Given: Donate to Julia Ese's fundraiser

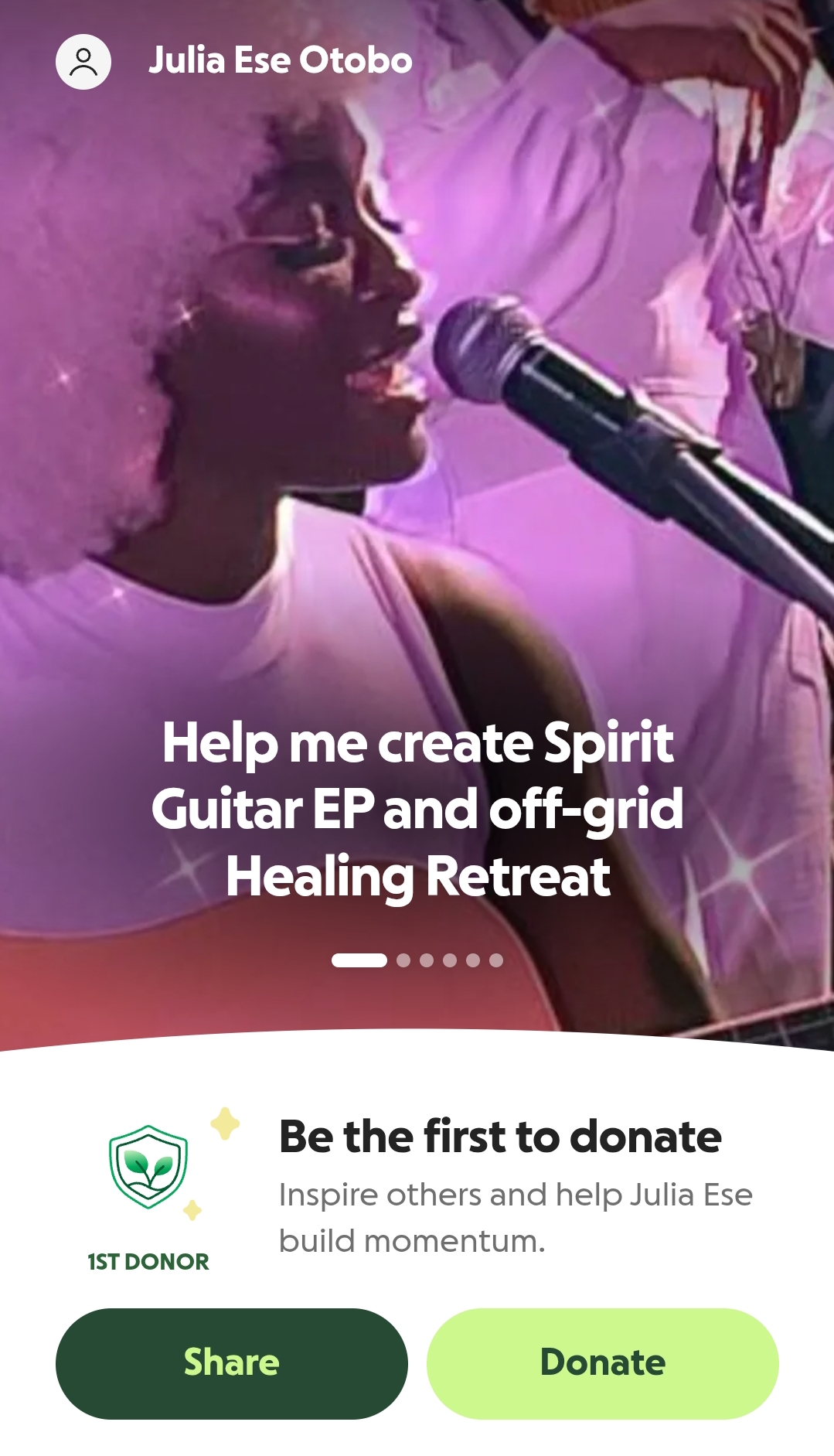Looking at the screenshot, I should [x=602, y=1363].
